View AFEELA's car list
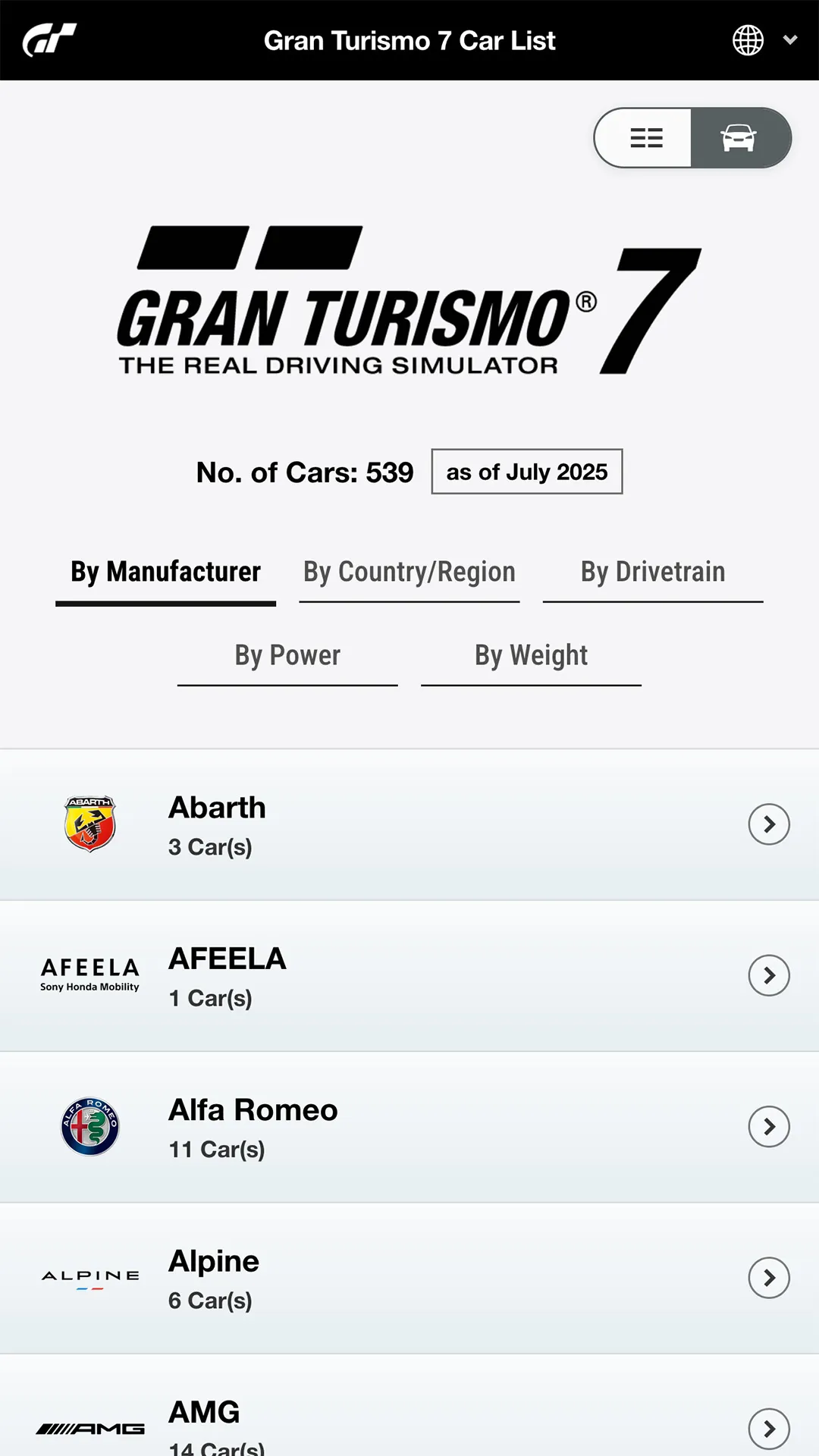The height and width of the screenshot is (1456, 819). pyautogui.click(x=409, y=975)
